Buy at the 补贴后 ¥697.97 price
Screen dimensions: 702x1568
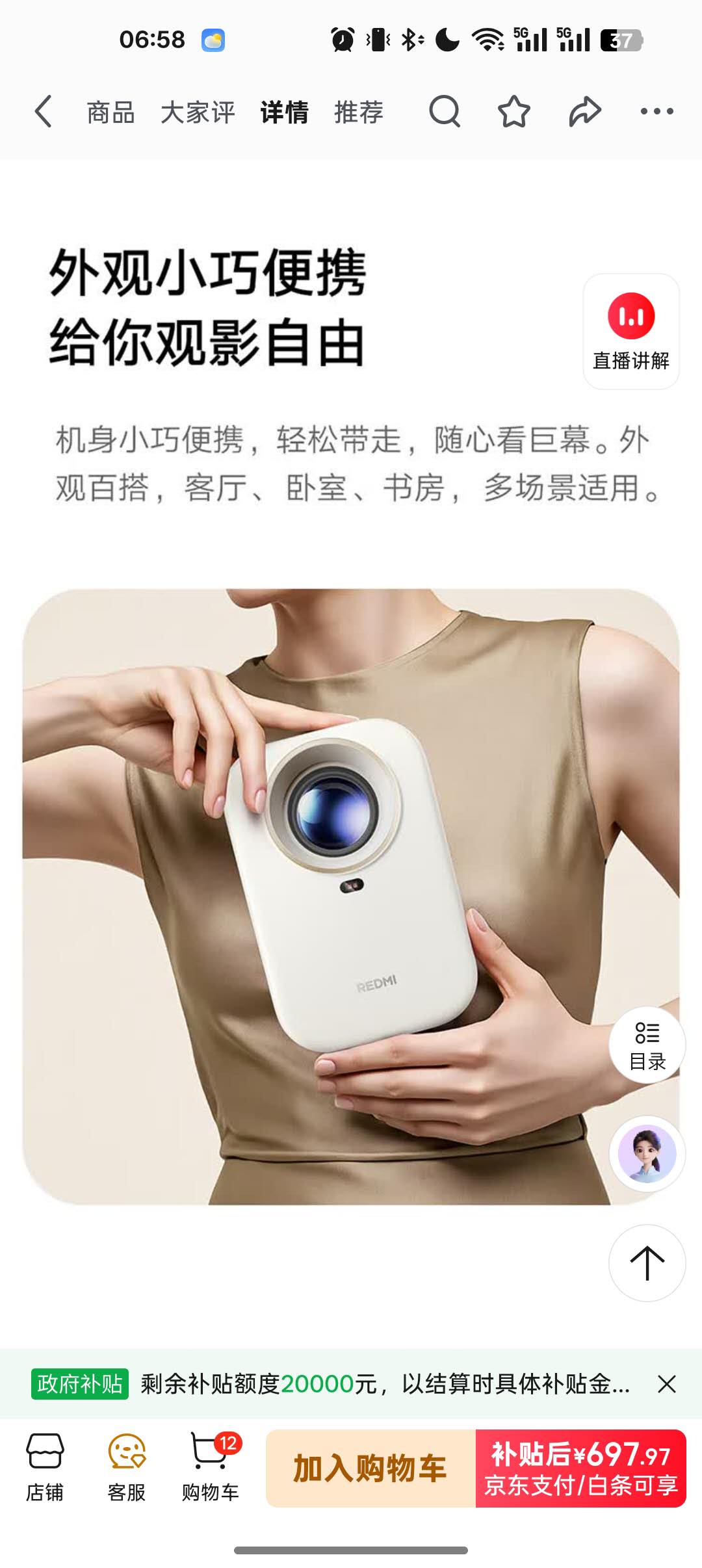click(x=581, y=1469)
